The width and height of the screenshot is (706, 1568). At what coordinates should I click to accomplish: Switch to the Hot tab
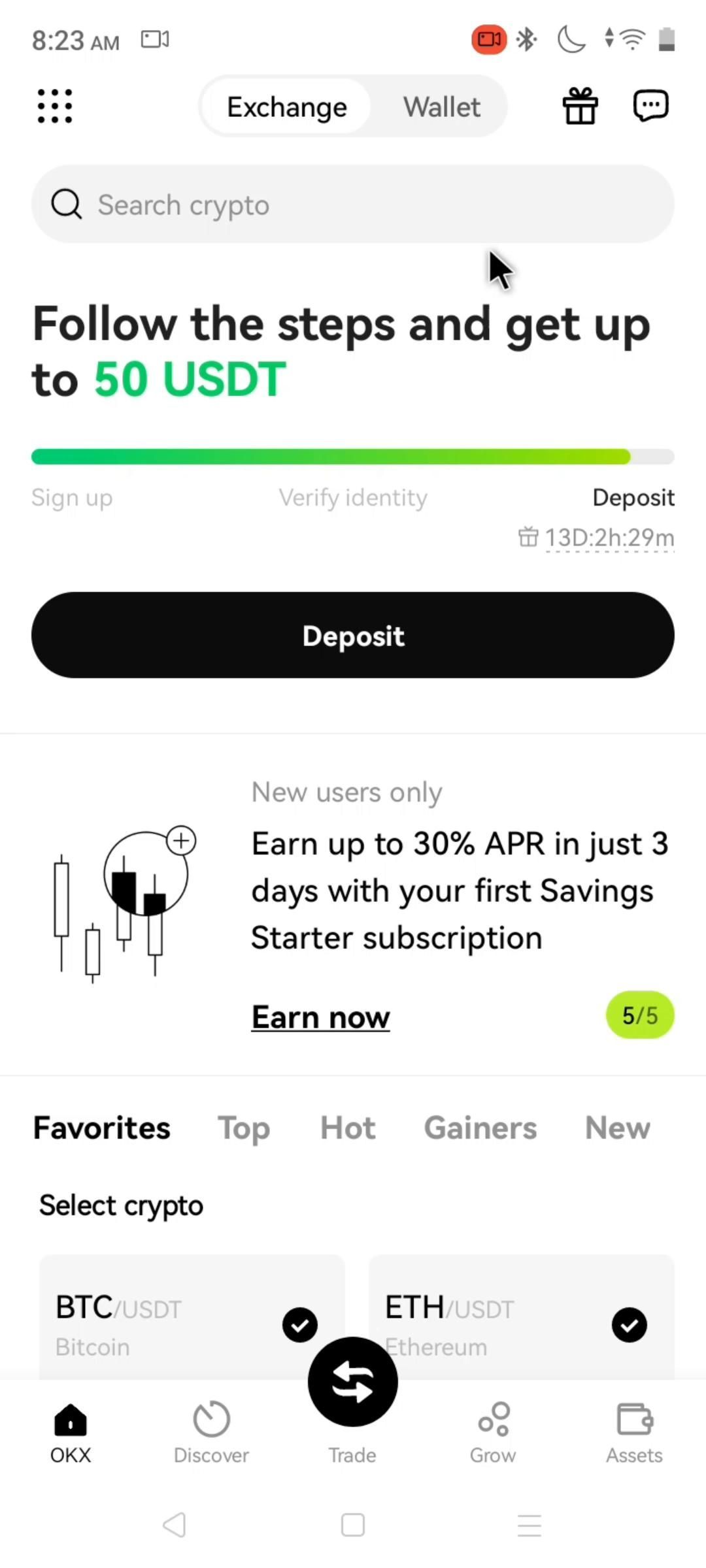point(348,1128)
